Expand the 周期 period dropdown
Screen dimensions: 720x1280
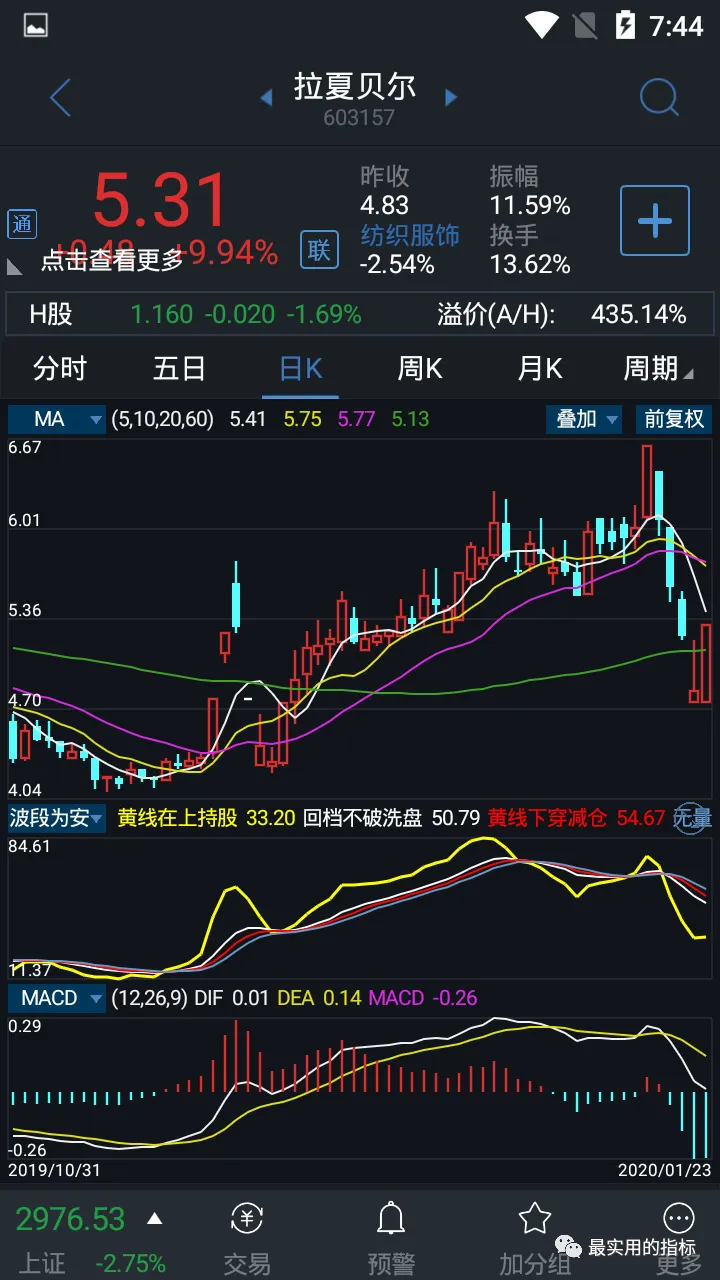click(x=658, y=368)
